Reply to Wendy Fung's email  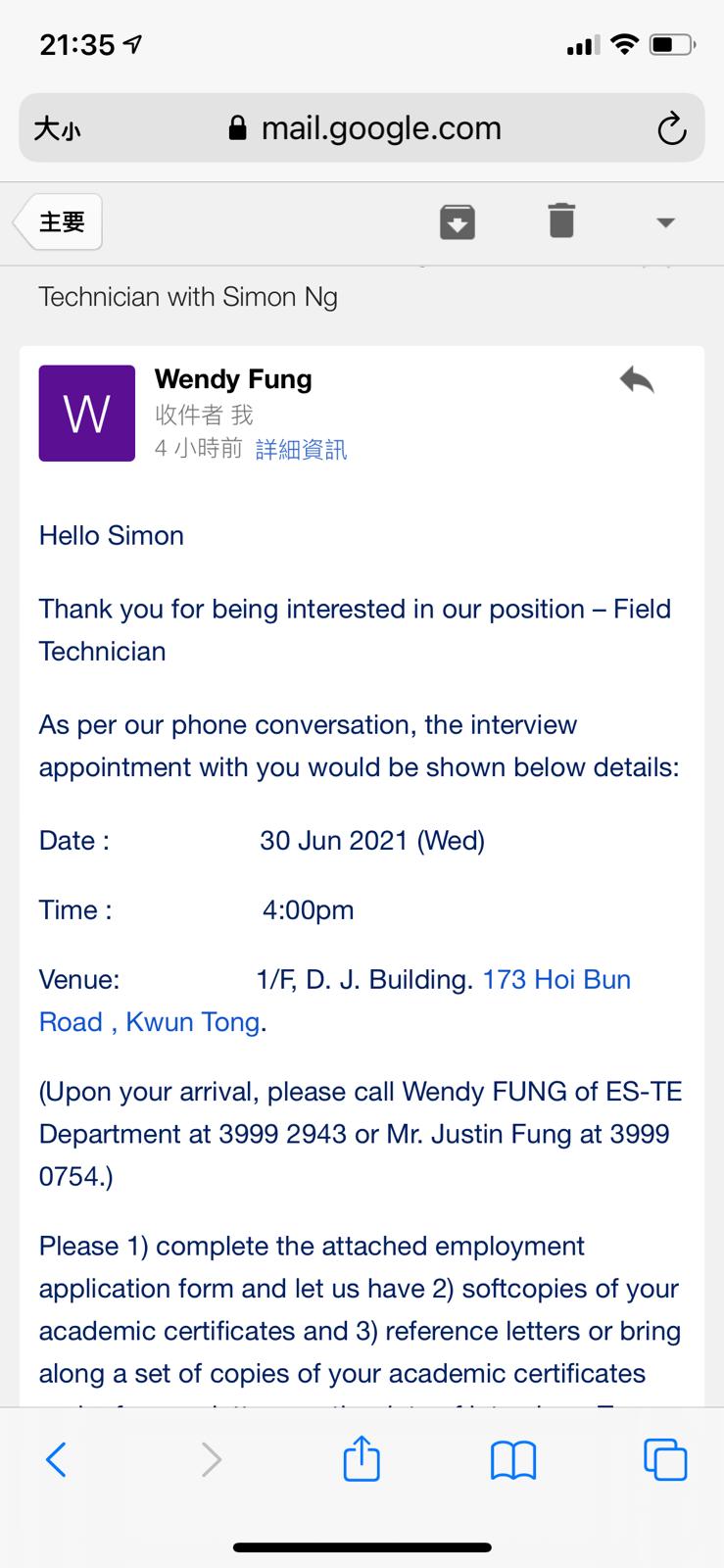click(x=637, y=379)
